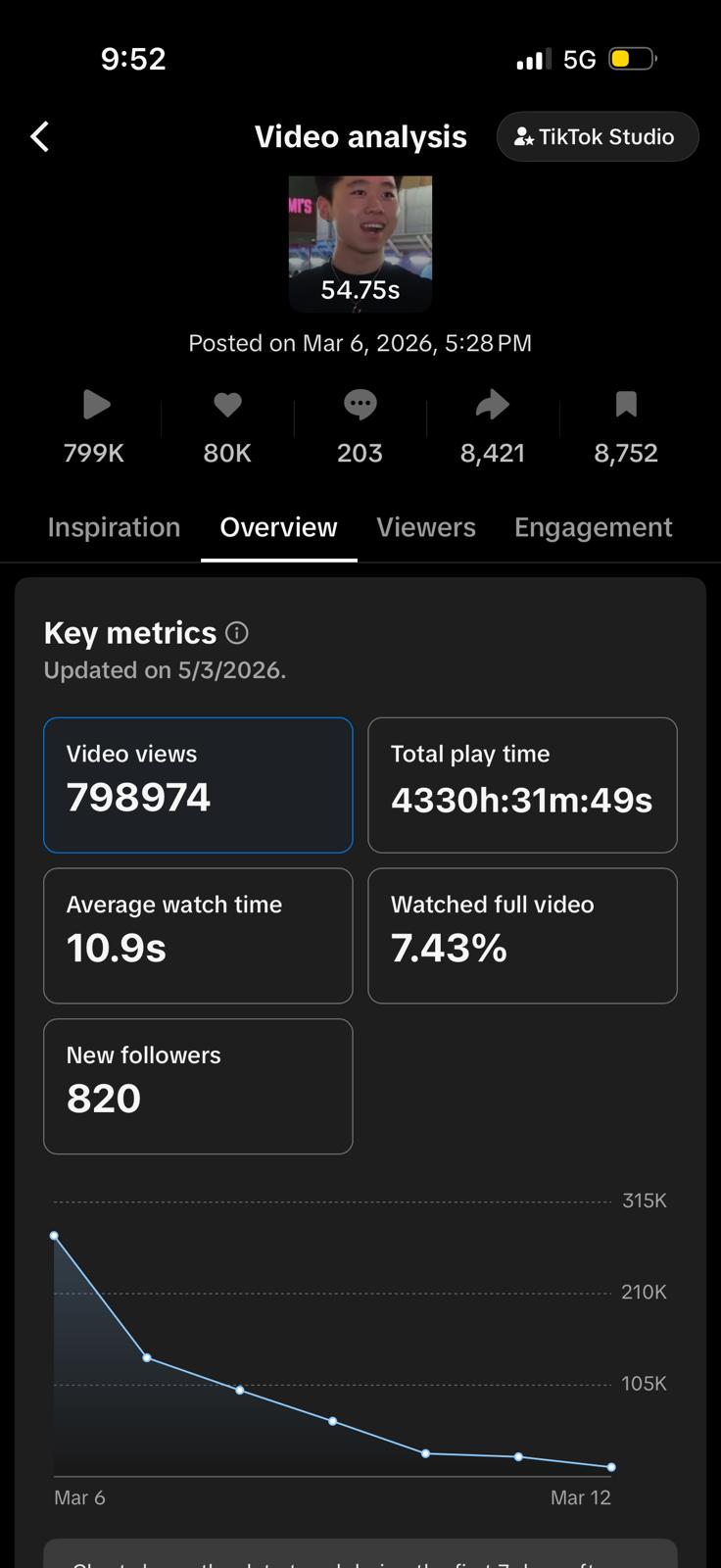This screenshot has width=721, height=1568.
Task: Switch to the Inspiration tab
Action: (114, 527)
